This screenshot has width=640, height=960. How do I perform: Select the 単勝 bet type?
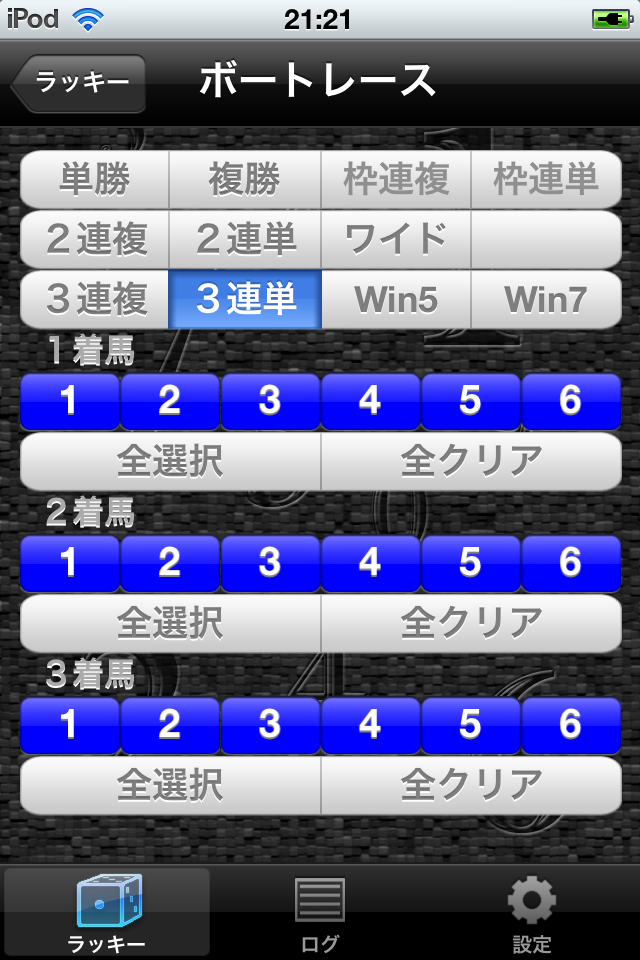95,180
